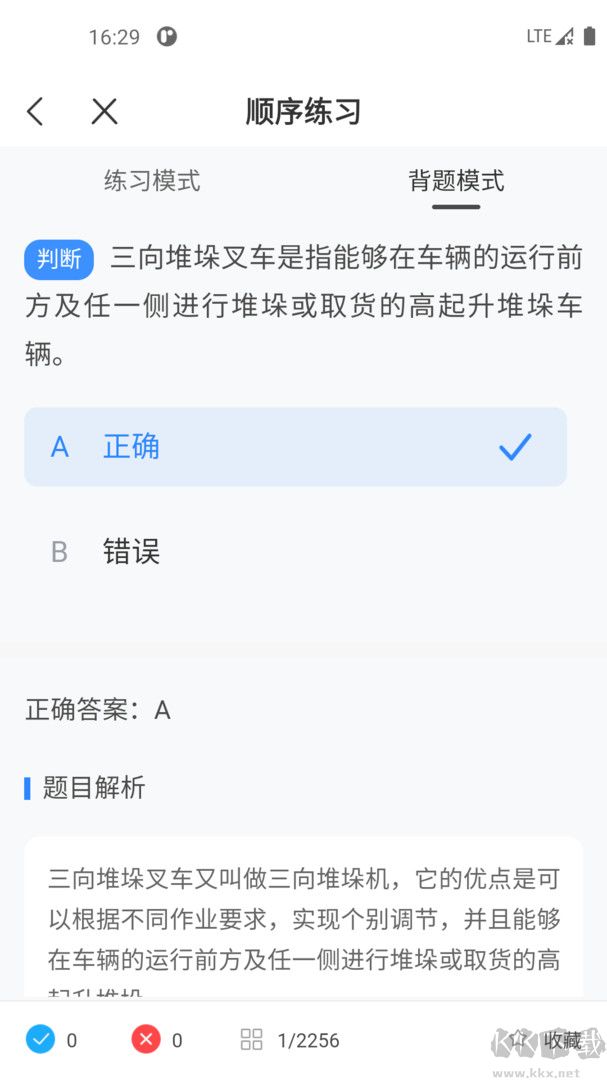Choose answer B 错误
Screen dimensions: 607x1080
295,552
